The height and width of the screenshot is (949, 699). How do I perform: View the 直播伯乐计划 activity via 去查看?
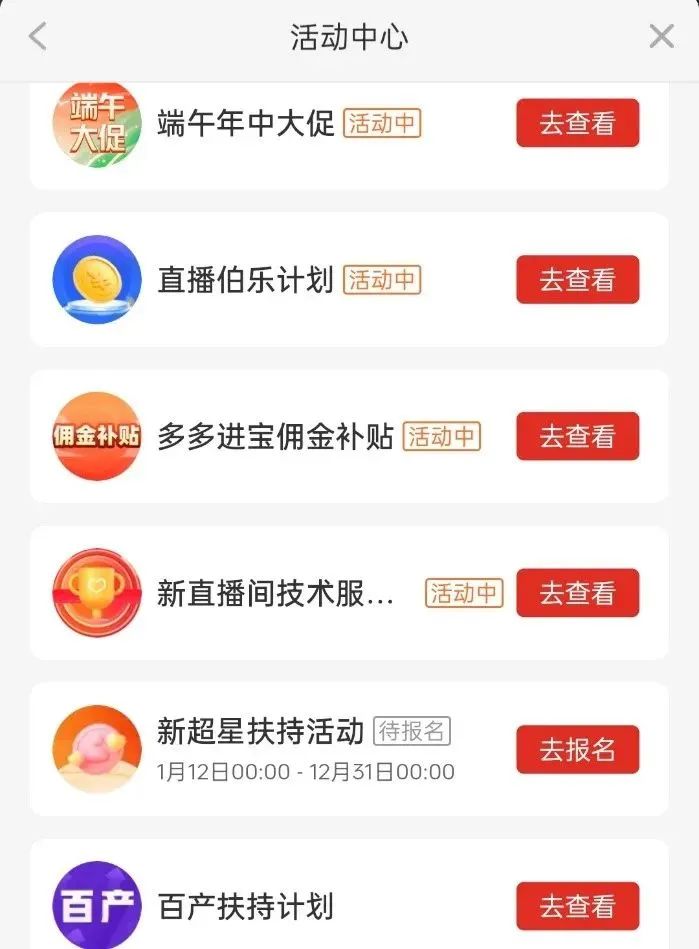577,280
